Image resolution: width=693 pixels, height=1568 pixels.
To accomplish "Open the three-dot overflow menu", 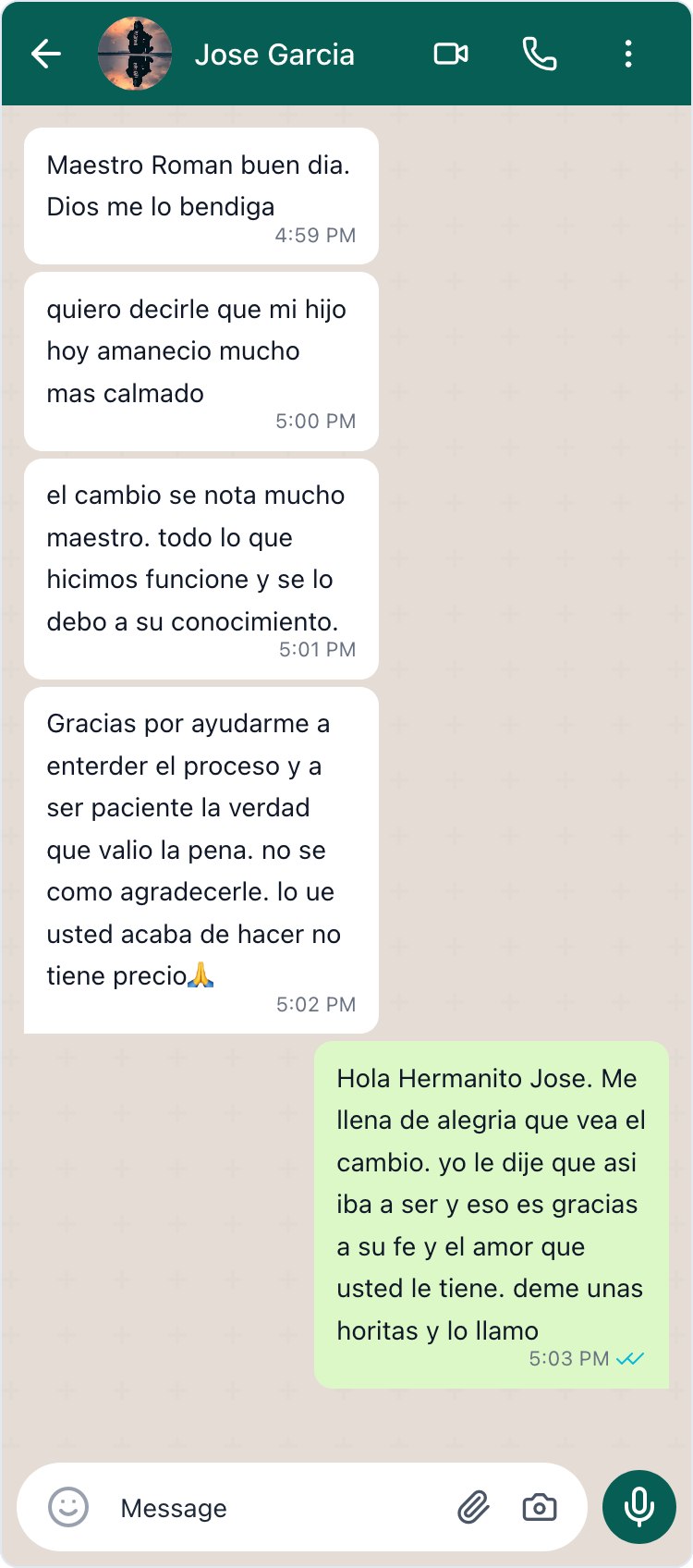I will pos(628,55).
